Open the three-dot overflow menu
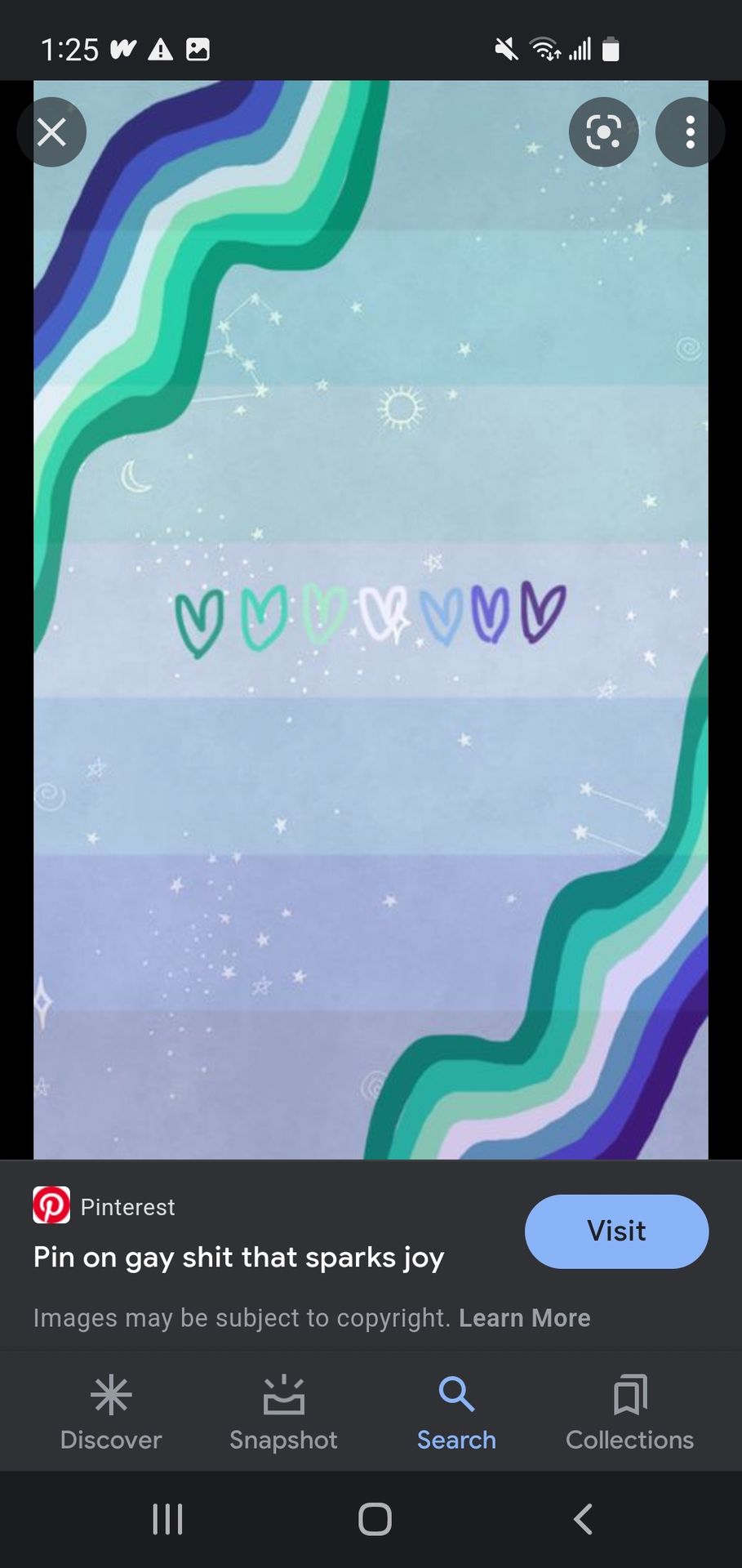 [x=690, y=132]
